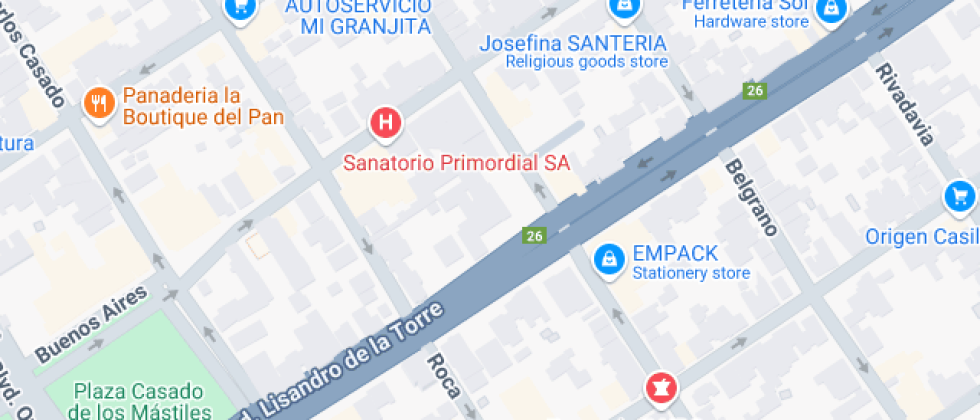This screenshot has width=980, height=420.
Task: Open the Origen shopping cart marker
Action: point(960,196)
